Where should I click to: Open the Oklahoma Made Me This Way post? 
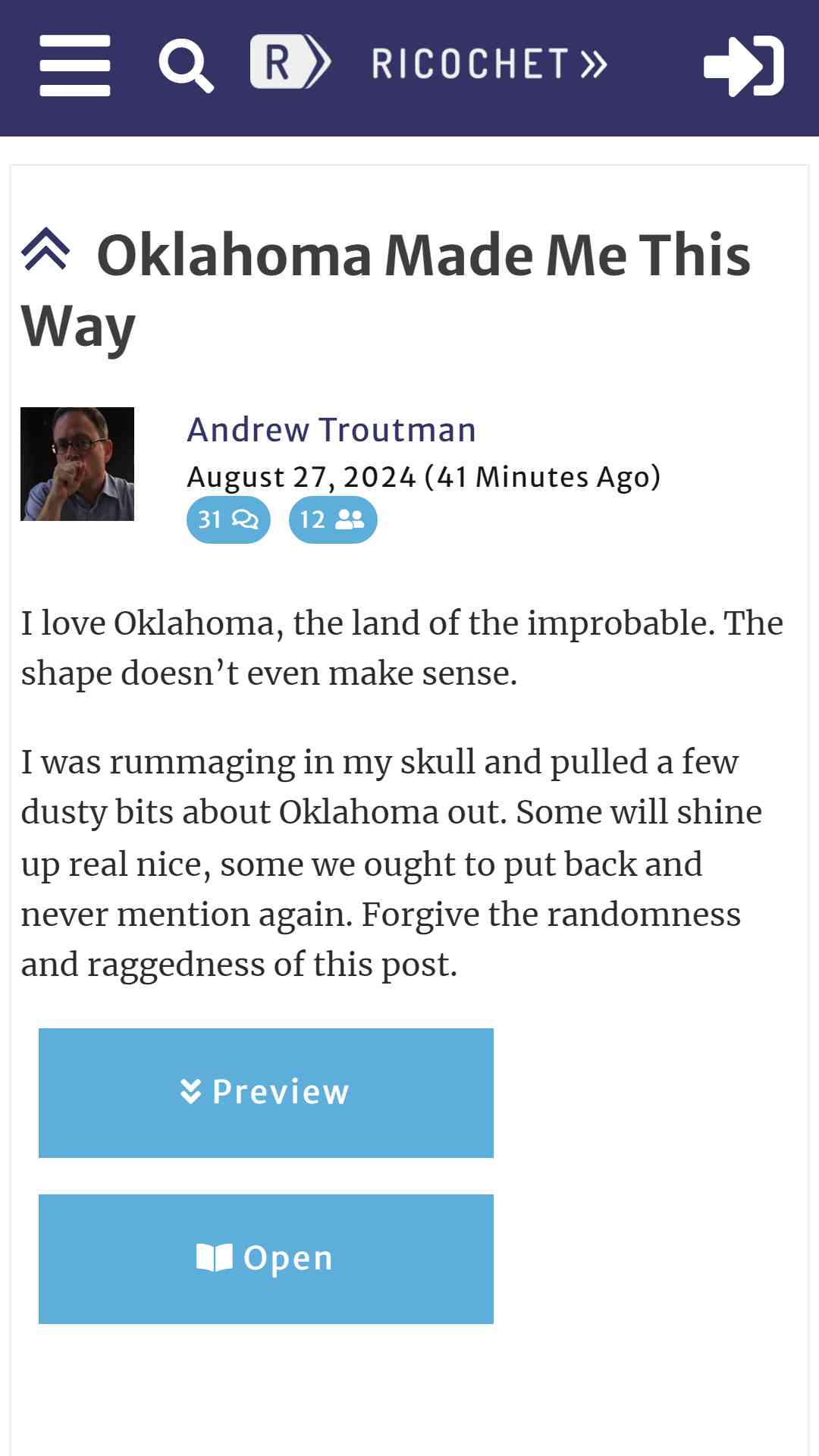pos(386,290)
